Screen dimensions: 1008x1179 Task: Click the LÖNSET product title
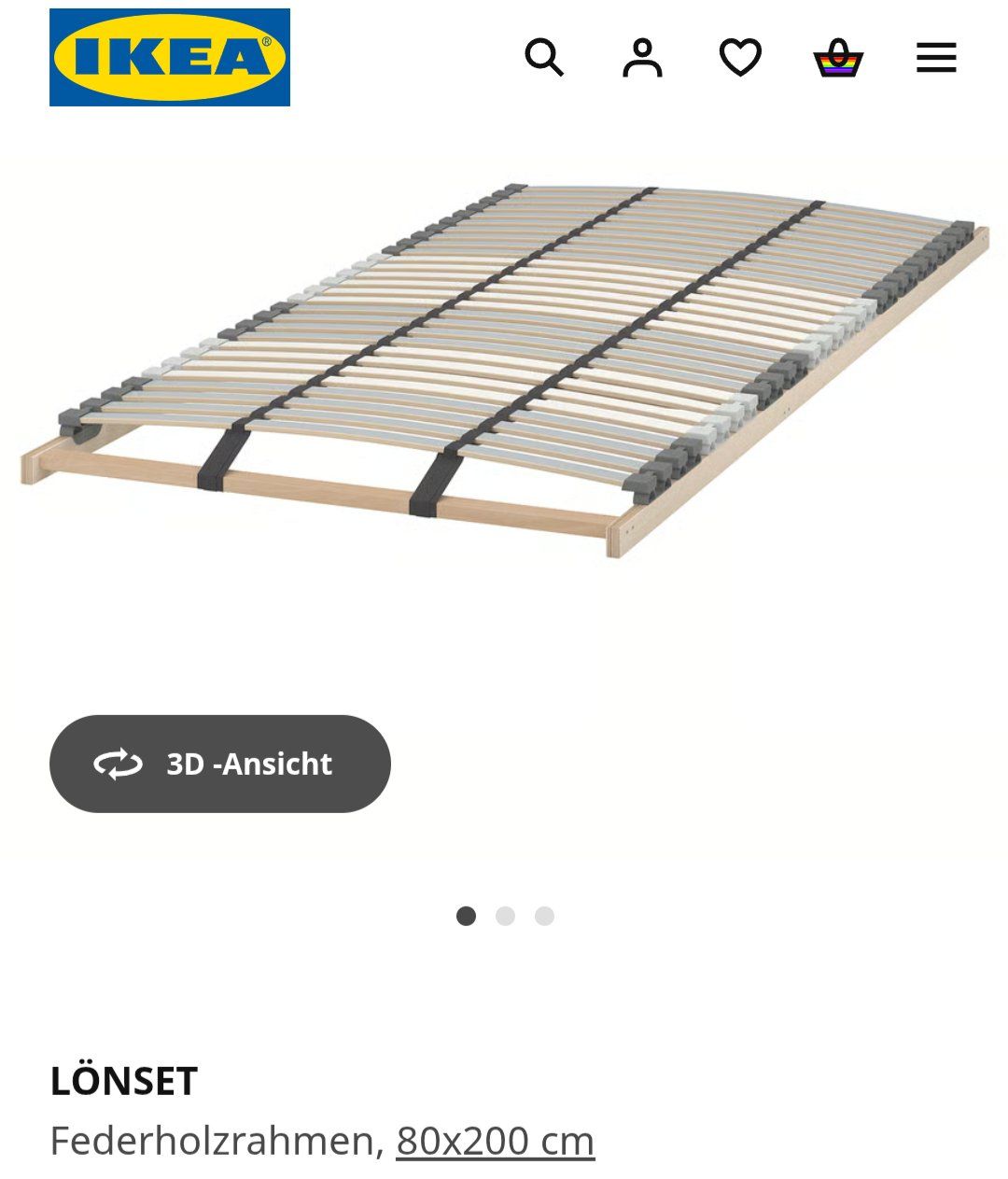[x=121, y=1083]
